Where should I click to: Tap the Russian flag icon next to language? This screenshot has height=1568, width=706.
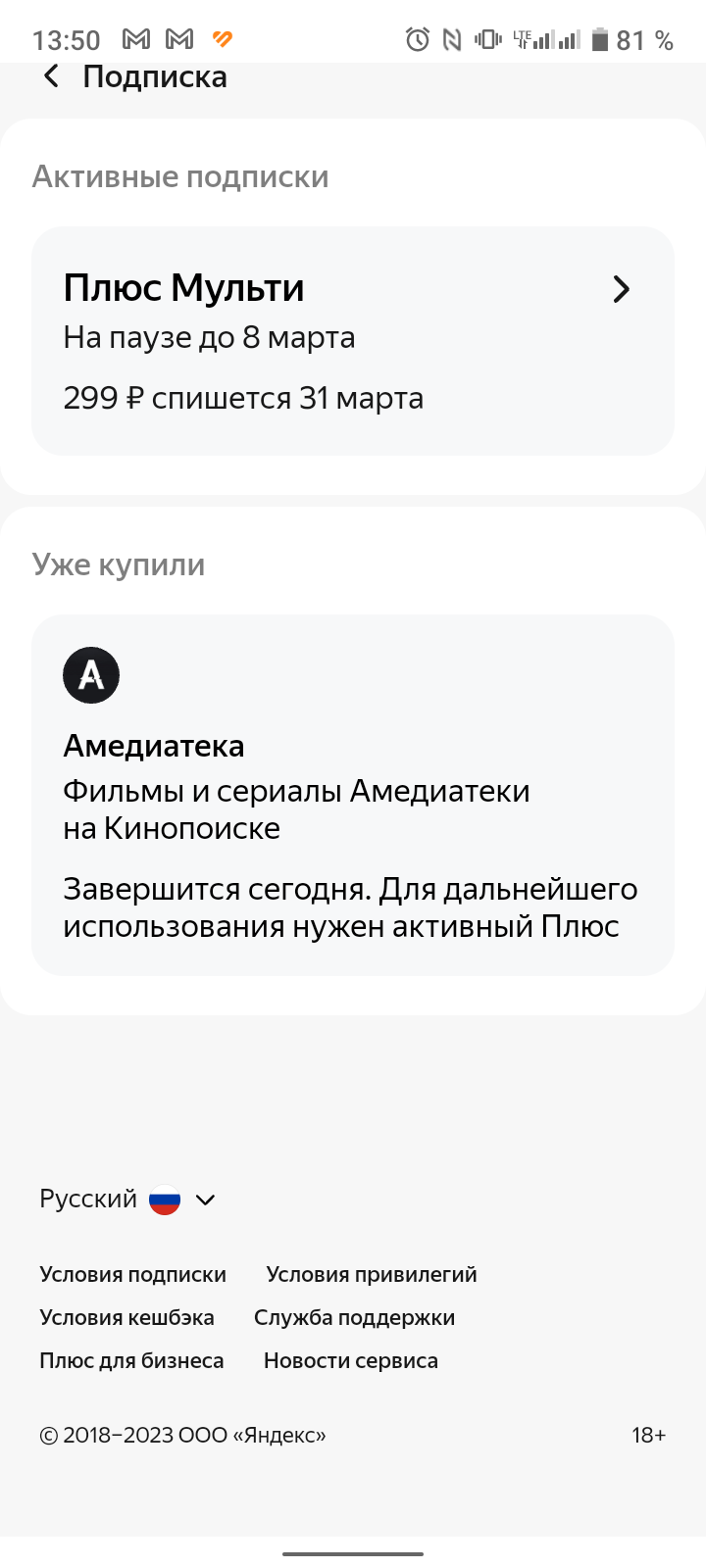click(x=164, y=1199)
